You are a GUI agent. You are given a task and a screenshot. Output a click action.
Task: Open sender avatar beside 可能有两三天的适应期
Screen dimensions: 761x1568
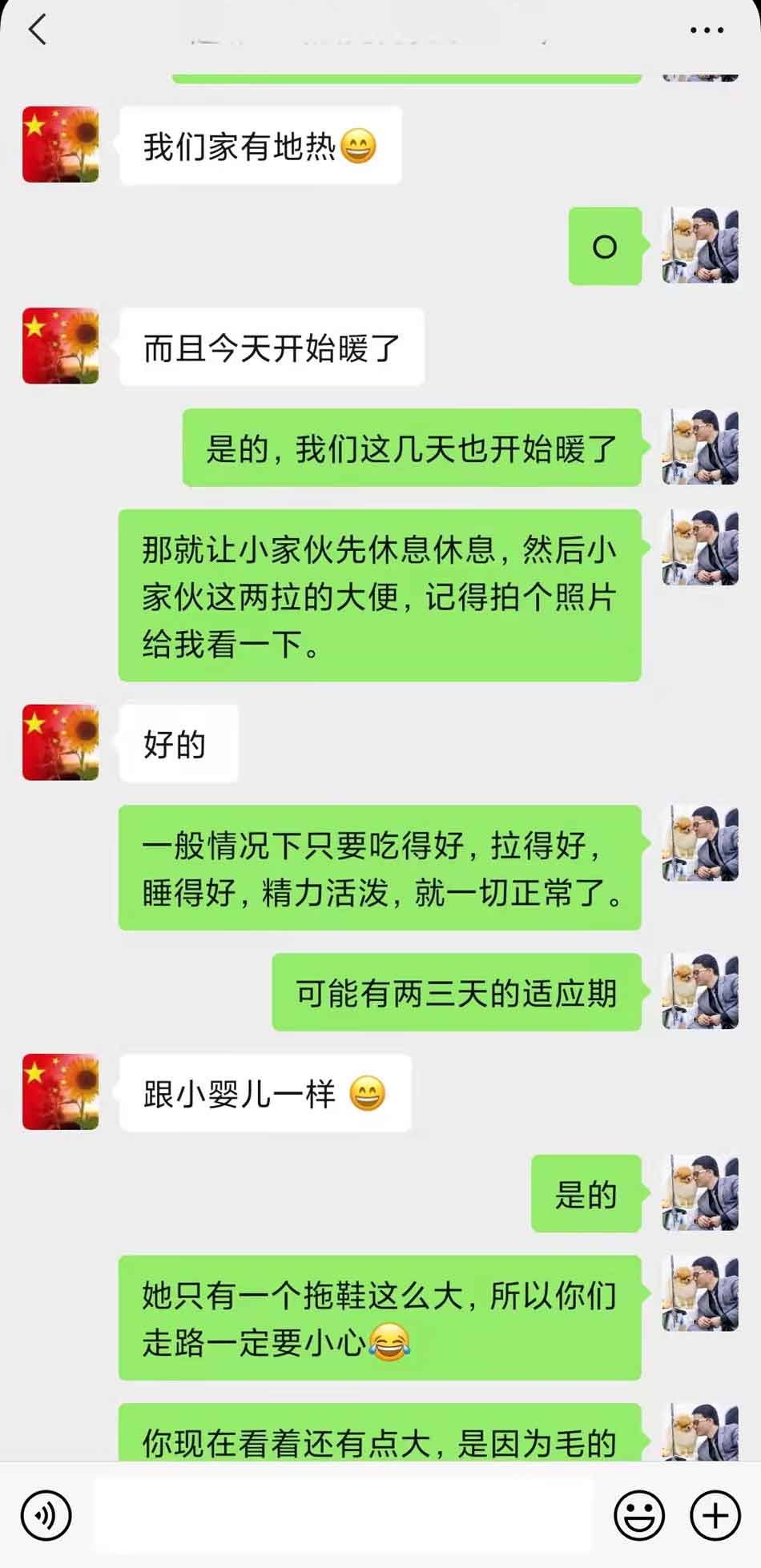700,991
